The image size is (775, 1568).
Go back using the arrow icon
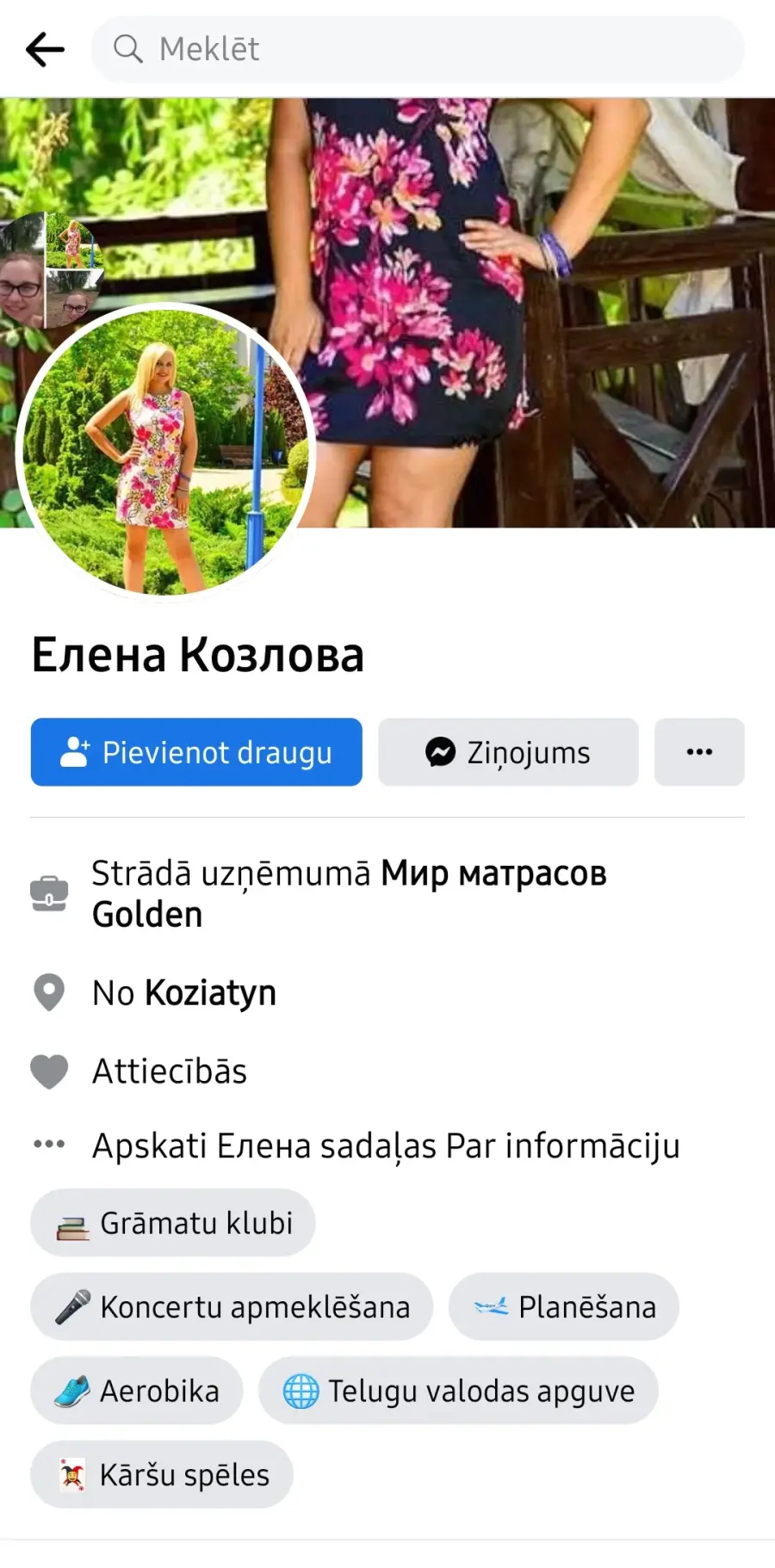[x=45, y=49]
